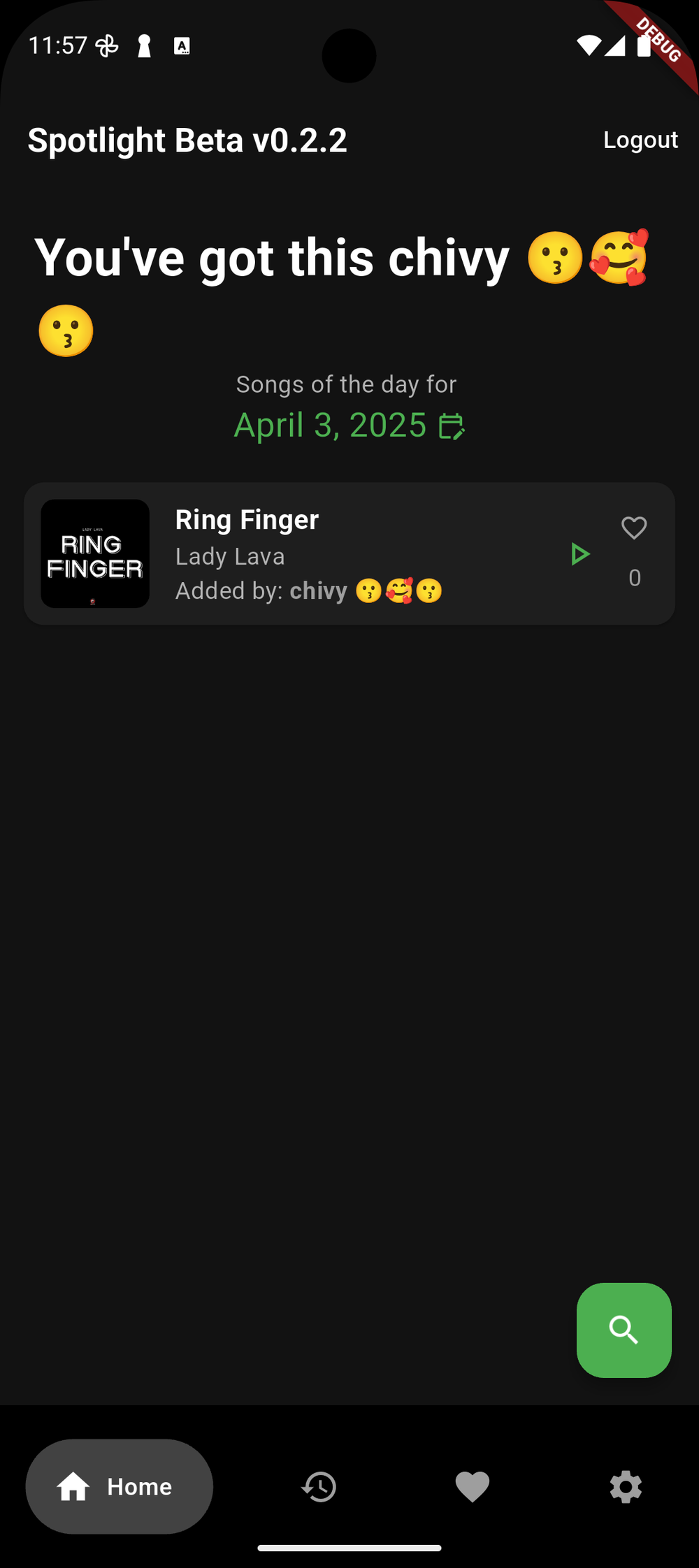
Task: Go to the settings gear tab
Action: (626, 1486)
